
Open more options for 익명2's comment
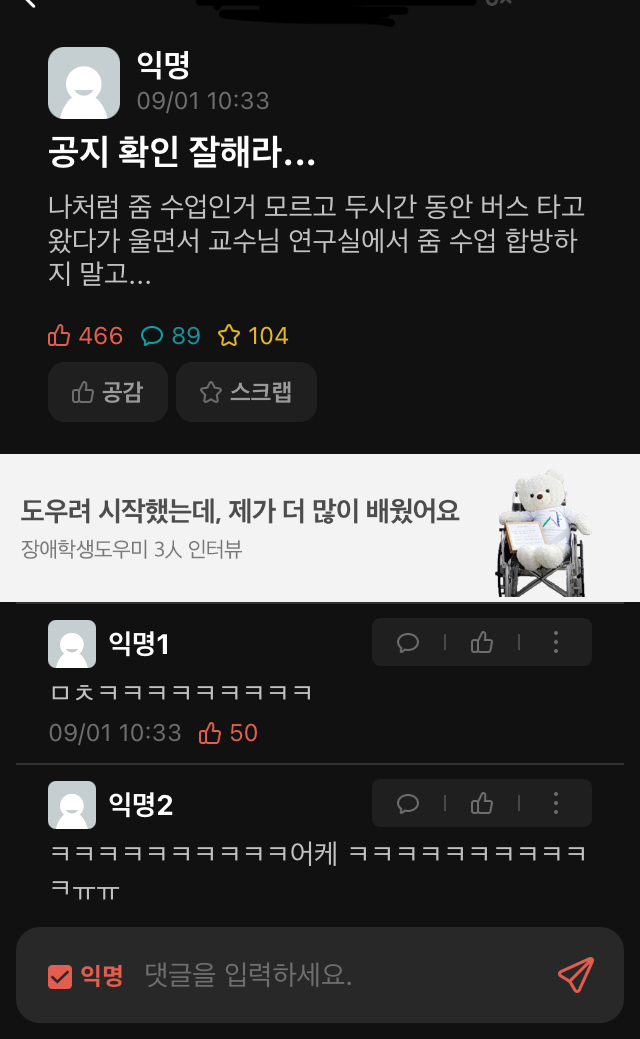[556, 803]
